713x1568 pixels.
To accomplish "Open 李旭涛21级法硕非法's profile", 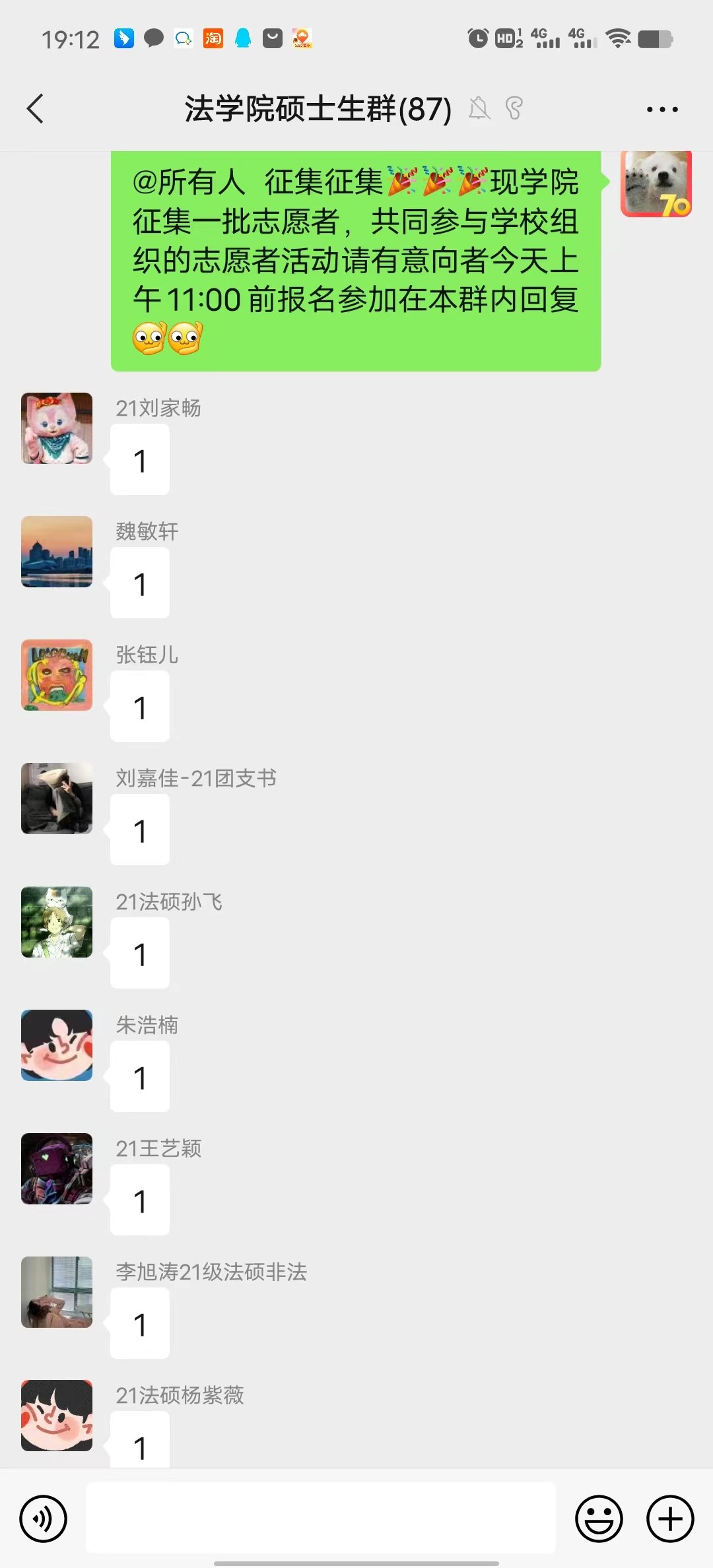I will [x=57, y=1292].
